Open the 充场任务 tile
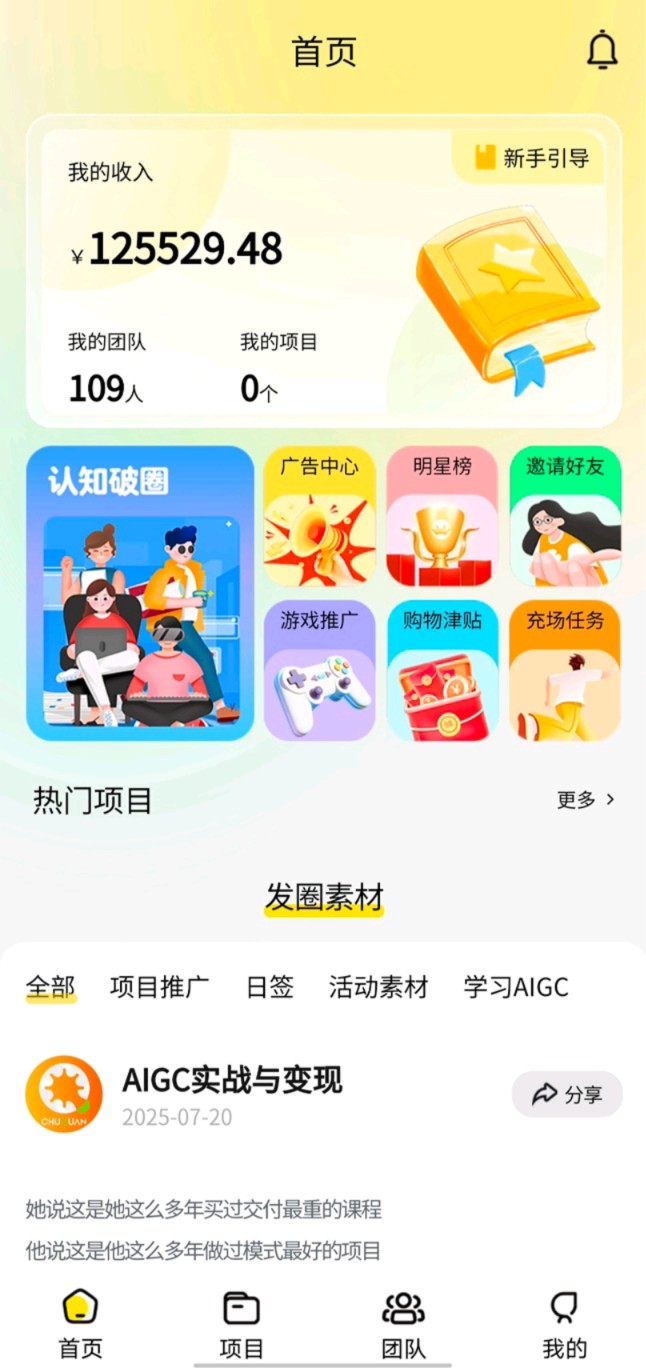The height and width of the screenshot is (1368, 646). click(565, 670)
